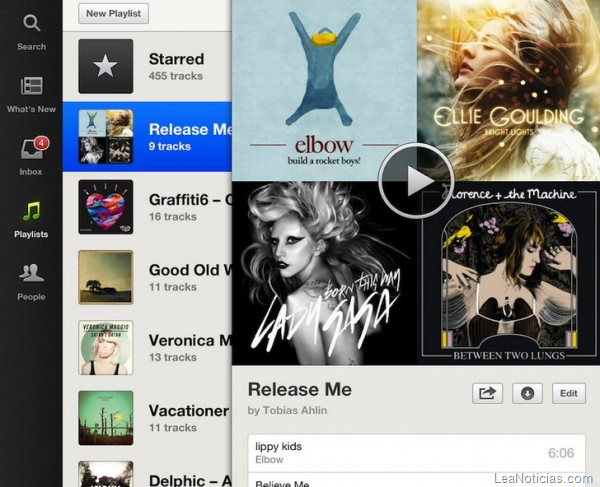The image size is (600, 487).
Task: Open the Search section
Action: click(31, 30)
